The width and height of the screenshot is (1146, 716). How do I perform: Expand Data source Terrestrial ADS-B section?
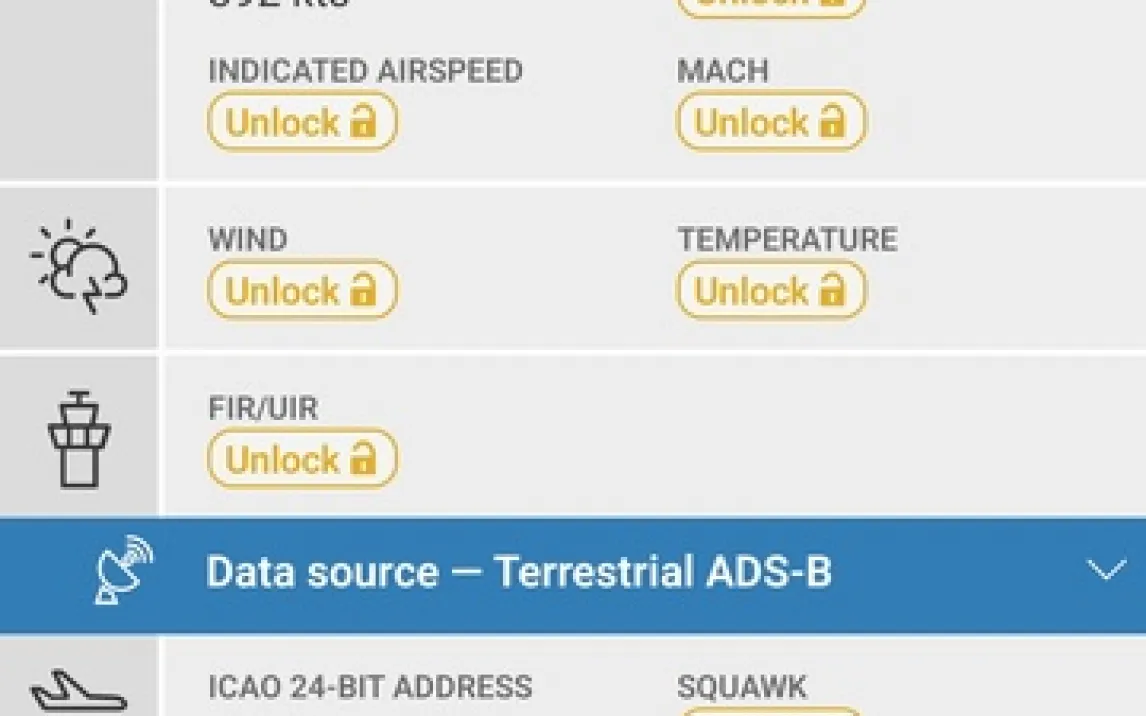point(1106,572)
